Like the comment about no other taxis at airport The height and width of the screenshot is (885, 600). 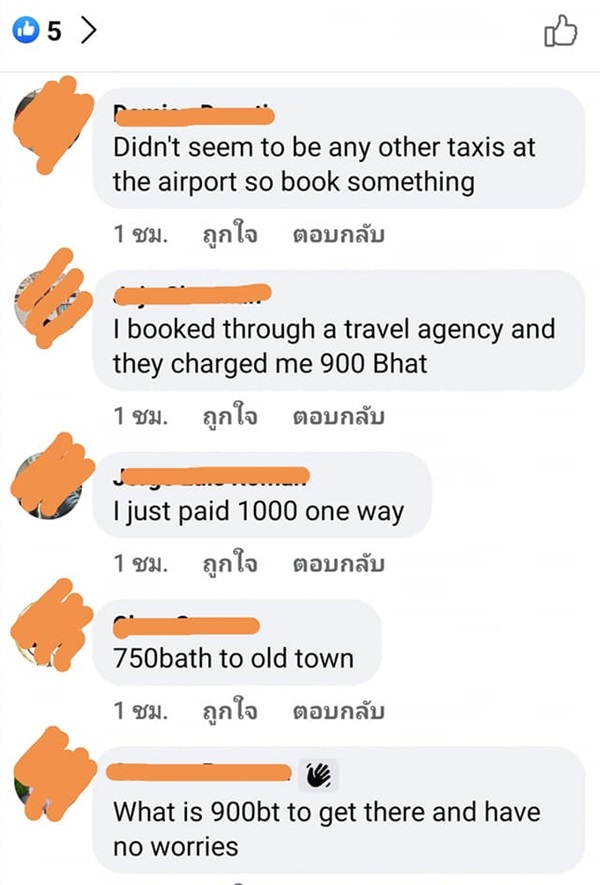coord(229,236)
